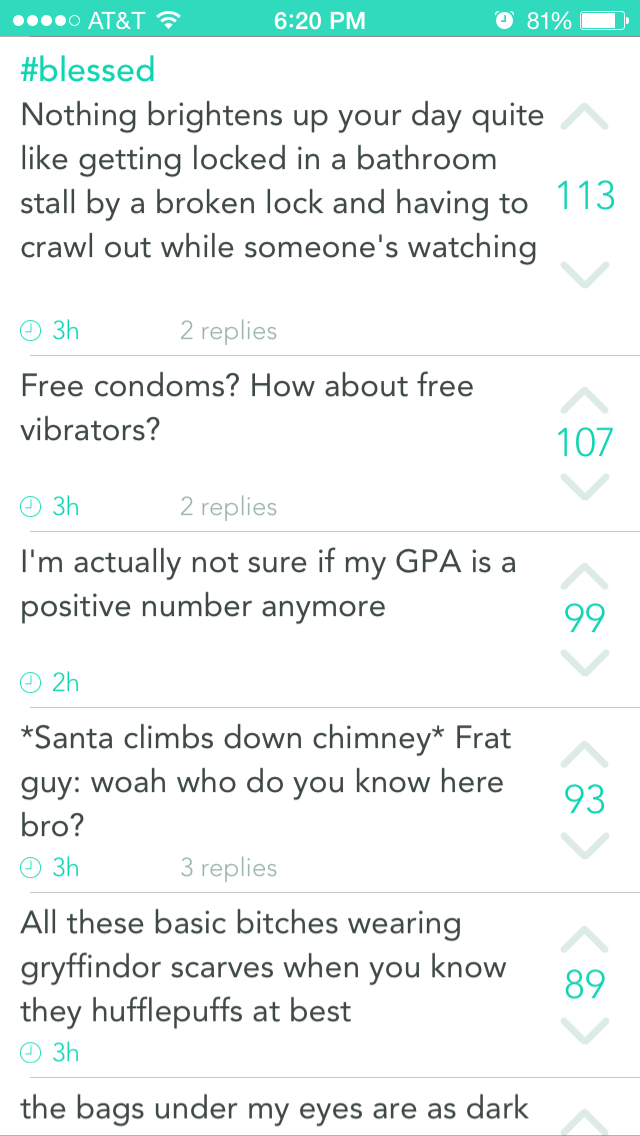Image resolution: width=640 pixels, height=1136 pixels.
Task: Downvote the Santa chimney post
Action: tap(585, 845)
